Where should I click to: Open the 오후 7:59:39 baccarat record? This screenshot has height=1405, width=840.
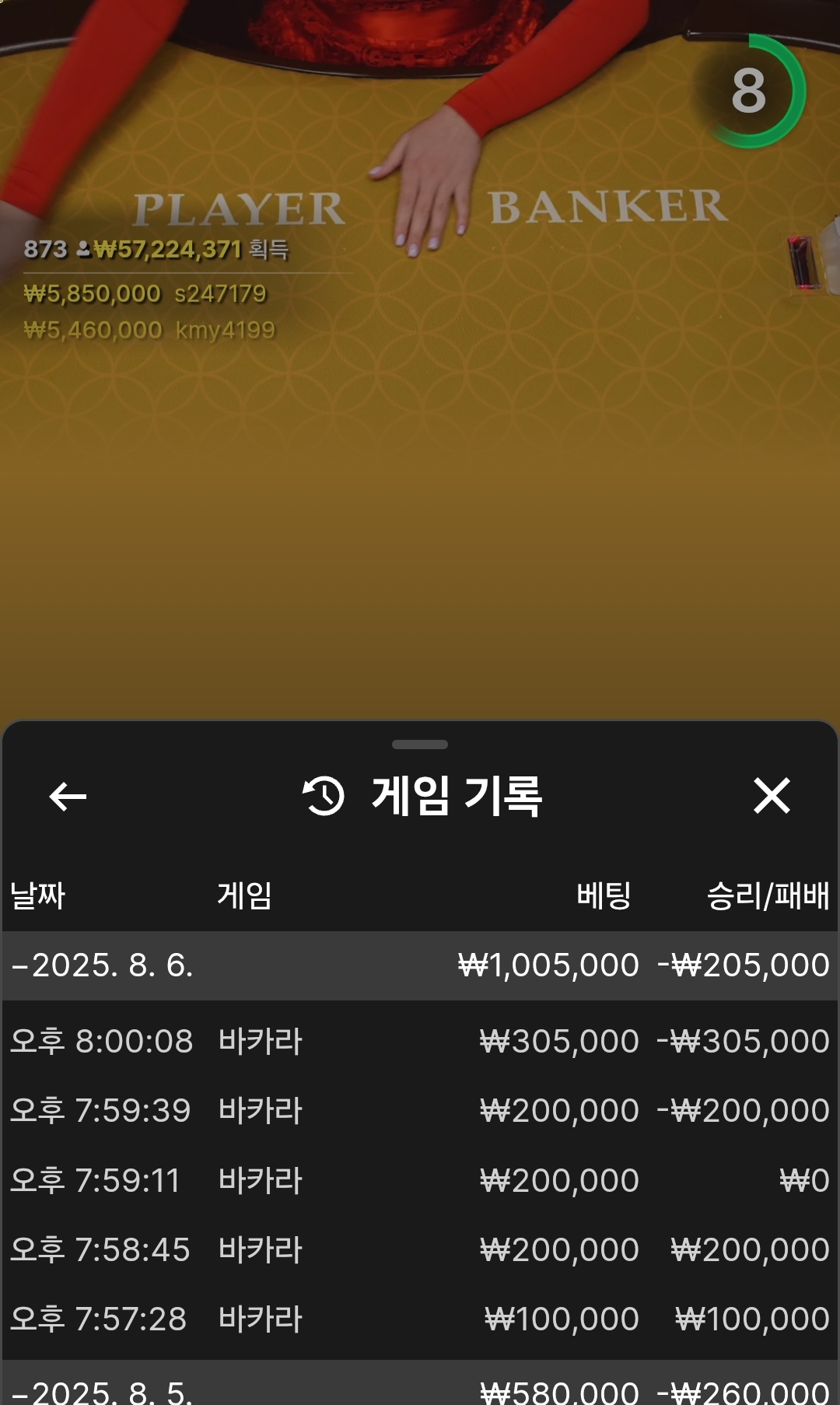pyautogui.click(x=420, y=1110)
